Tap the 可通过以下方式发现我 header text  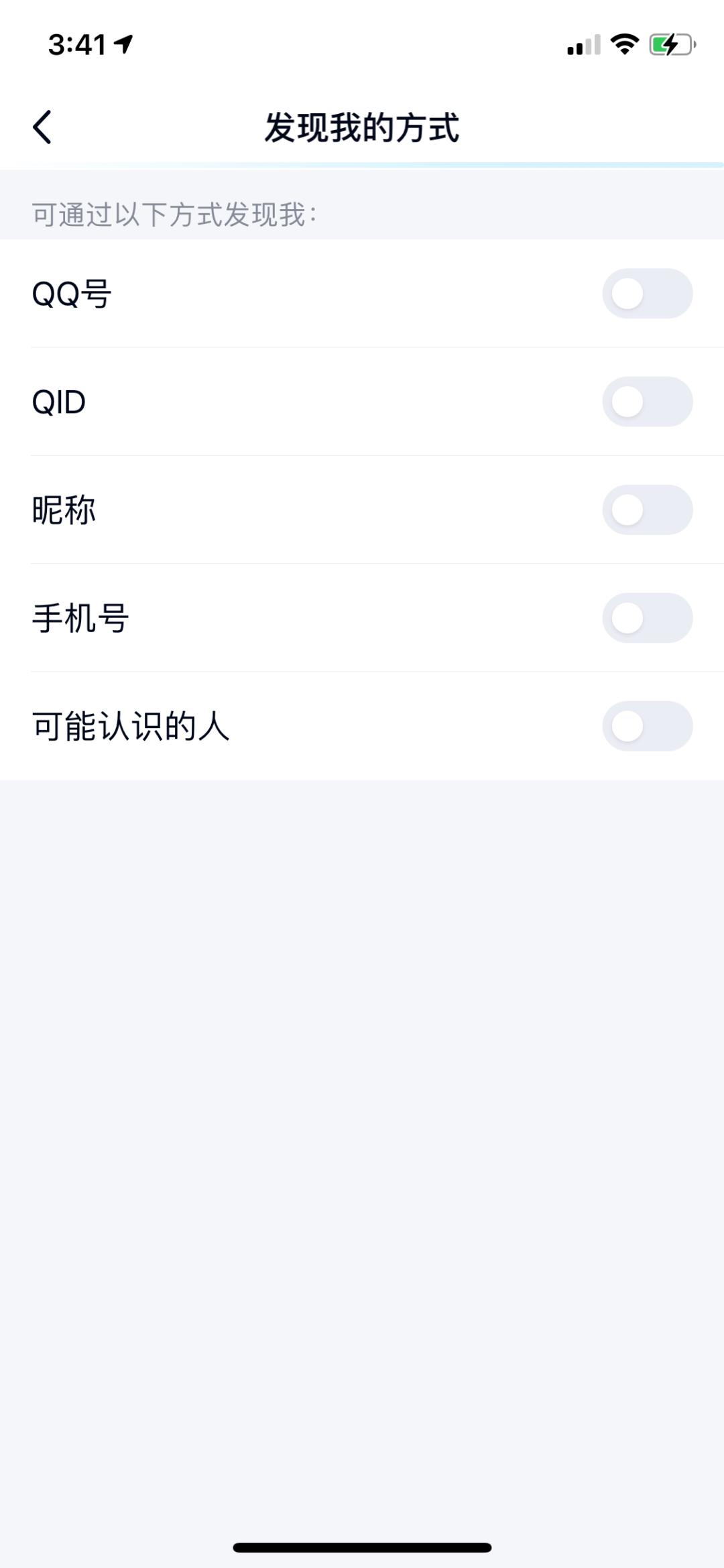[x=173, y=213]
